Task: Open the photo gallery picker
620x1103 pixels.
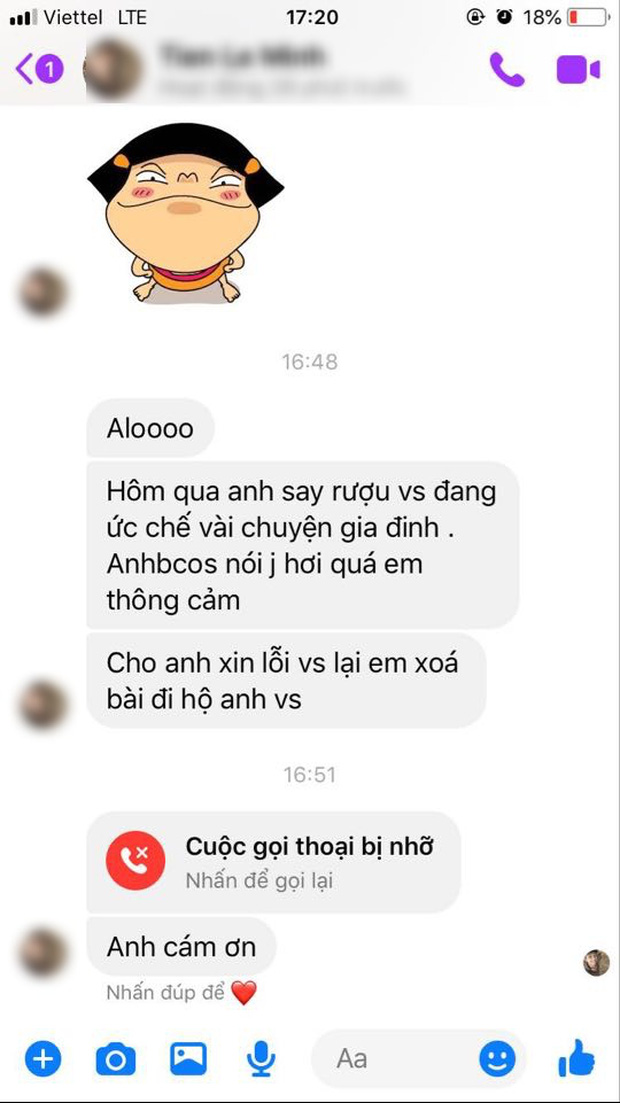Action: point(188,1058)
